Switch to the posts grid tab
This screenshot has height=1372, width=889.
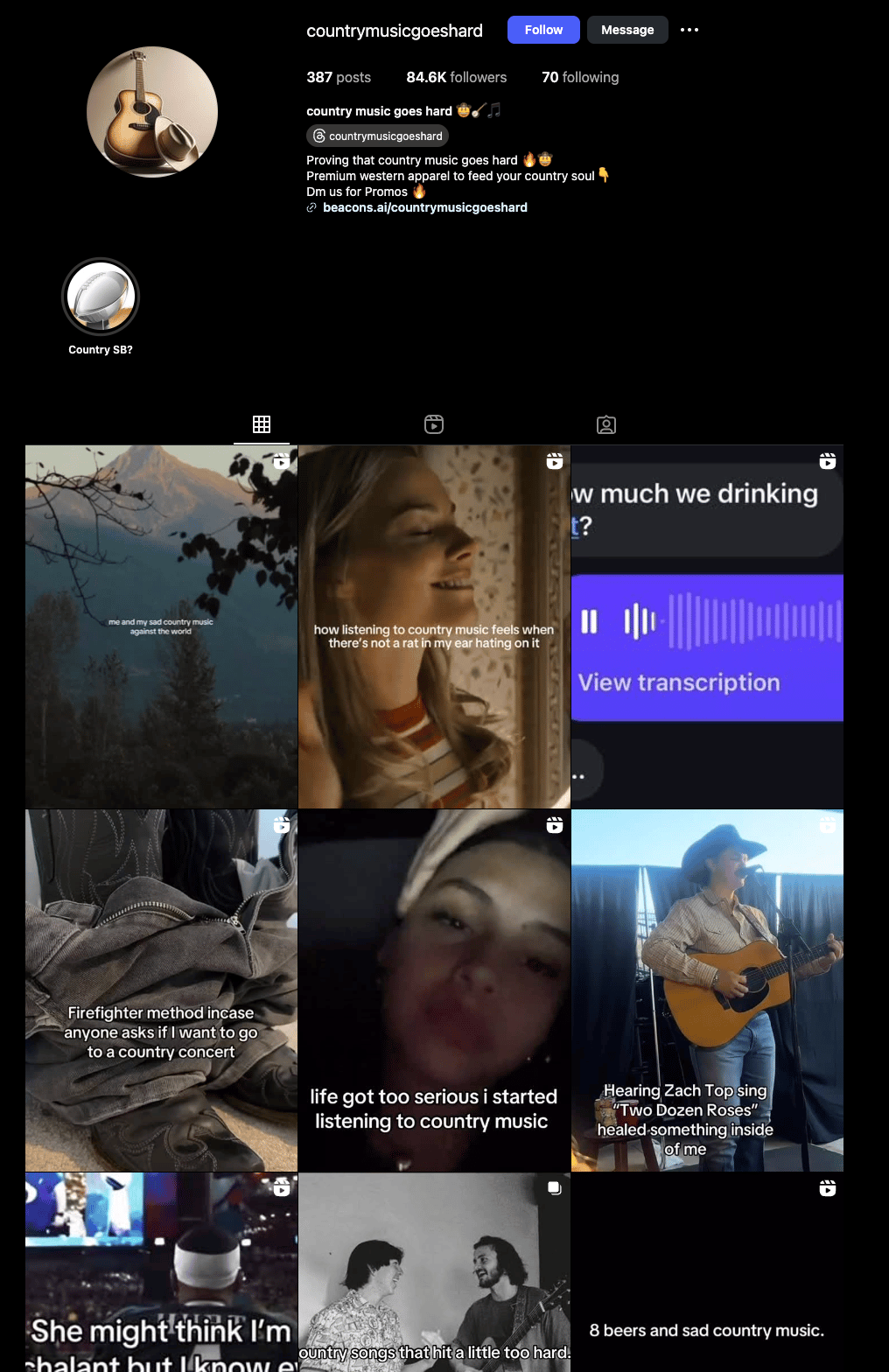(x=262, y=424)
